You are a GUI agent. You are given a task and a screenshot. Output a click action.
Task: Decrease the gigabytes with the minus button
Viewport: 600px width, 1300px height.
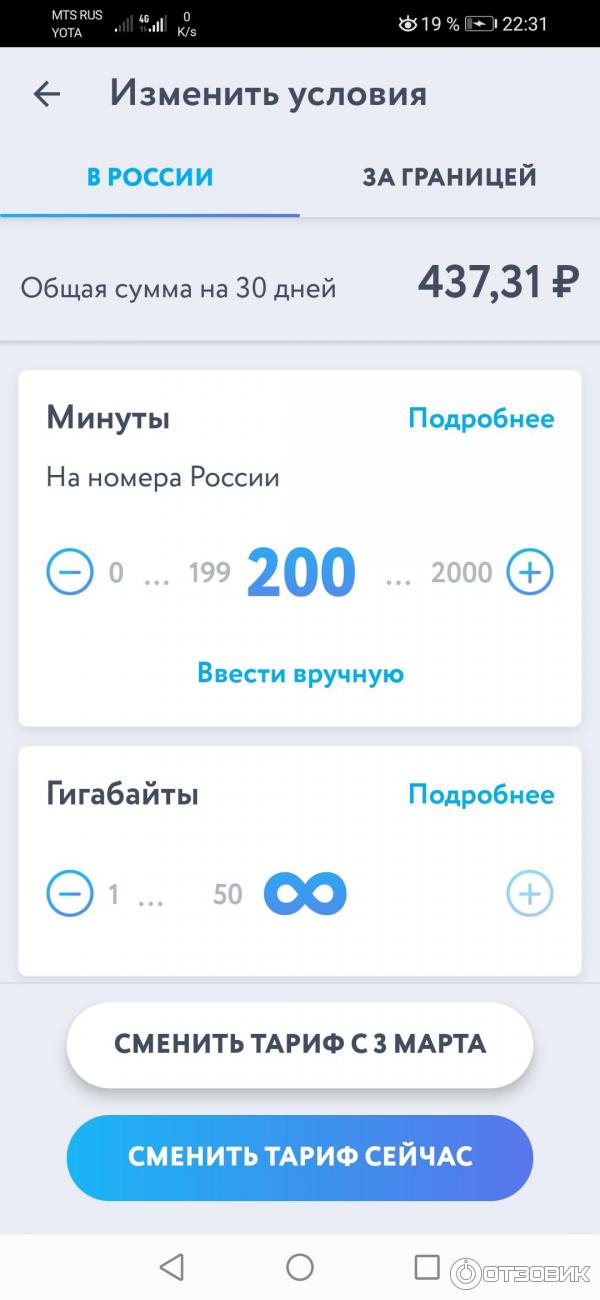click(70, 894)
